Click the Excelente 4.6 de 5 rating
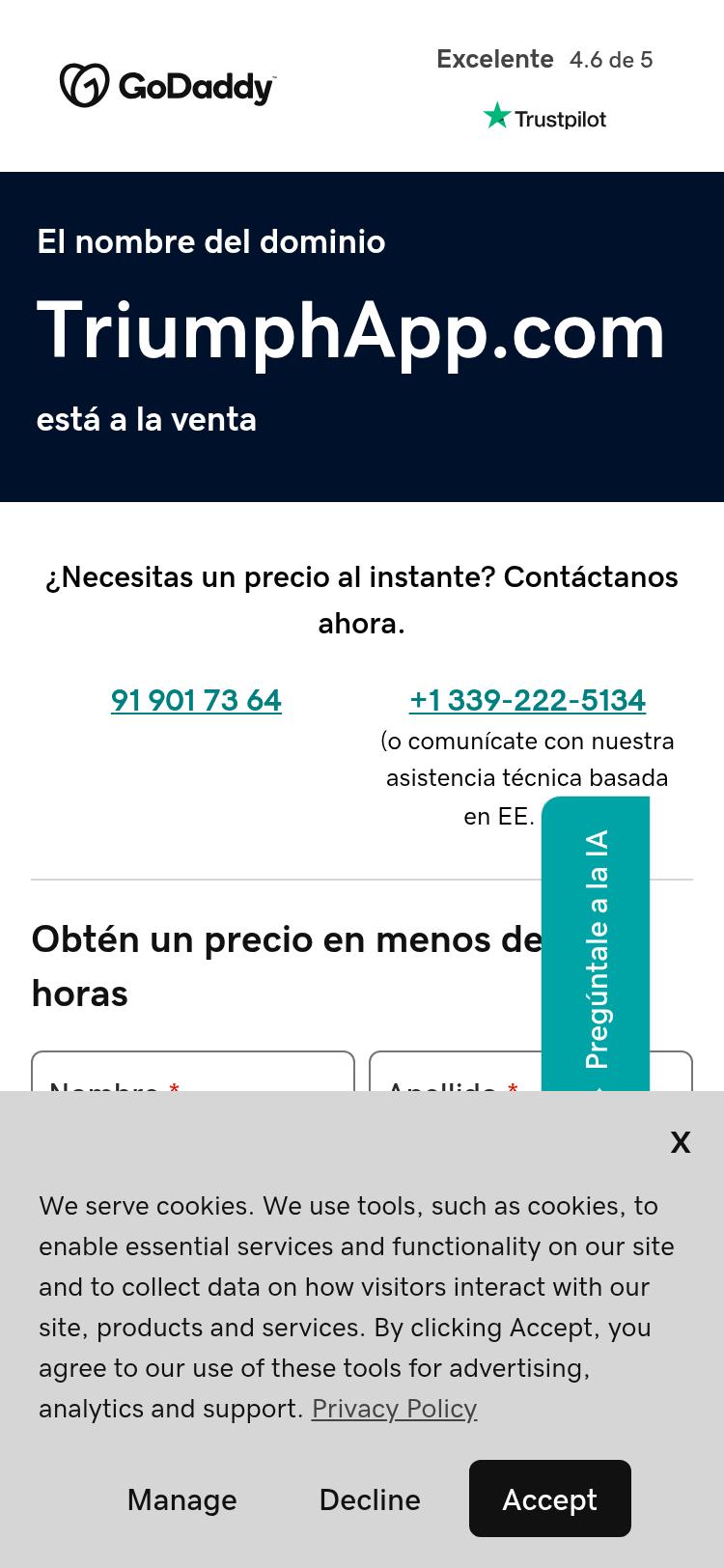Screen dimensions: 724x1568 (544, 59)
